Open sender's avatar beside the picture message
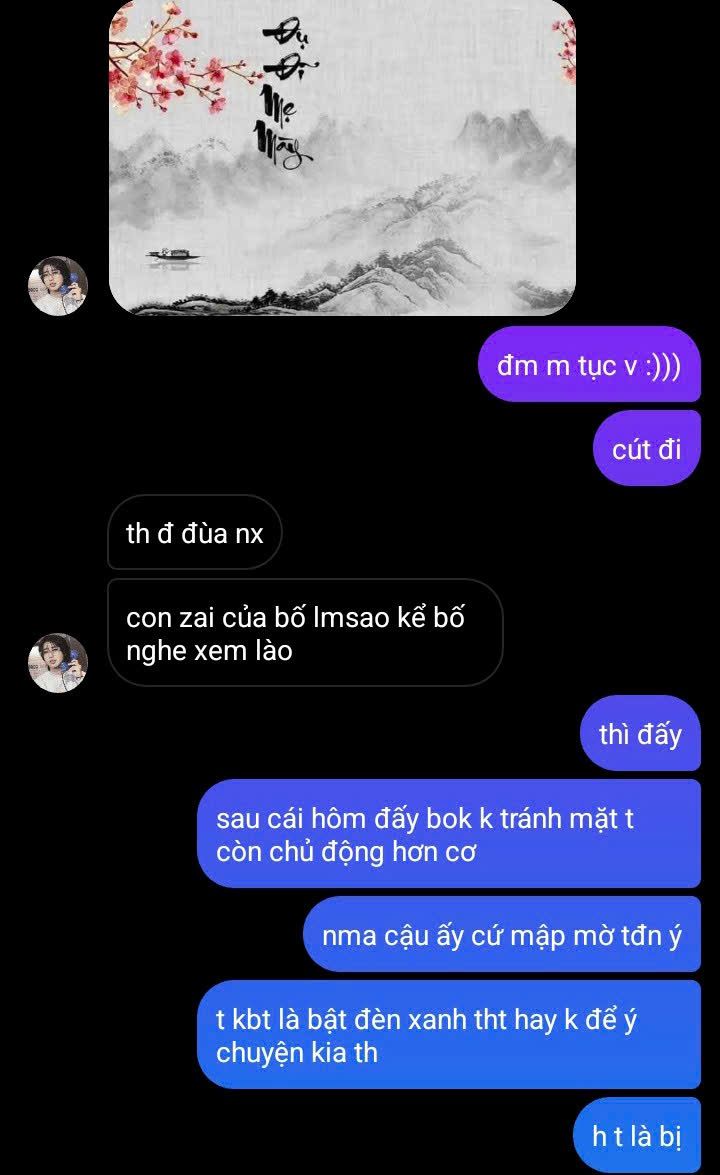720x1175 pixels. tap(57, 286)
